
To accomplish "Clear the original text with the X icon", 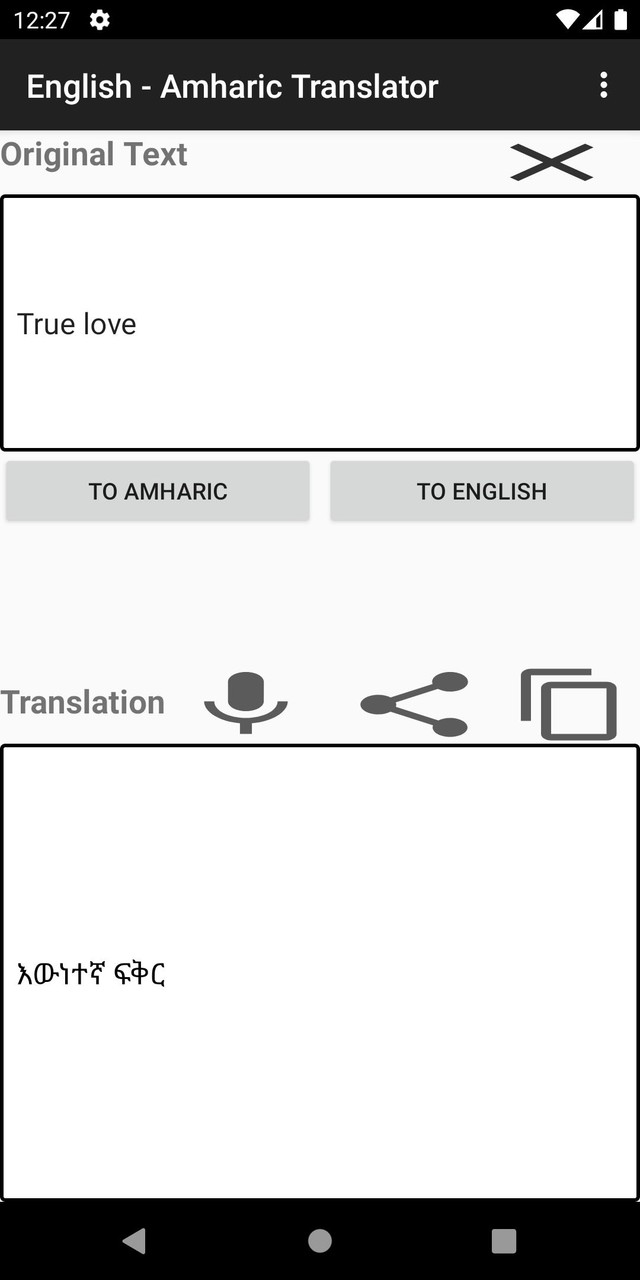I will pyautogui.click(x=552, y=162).
